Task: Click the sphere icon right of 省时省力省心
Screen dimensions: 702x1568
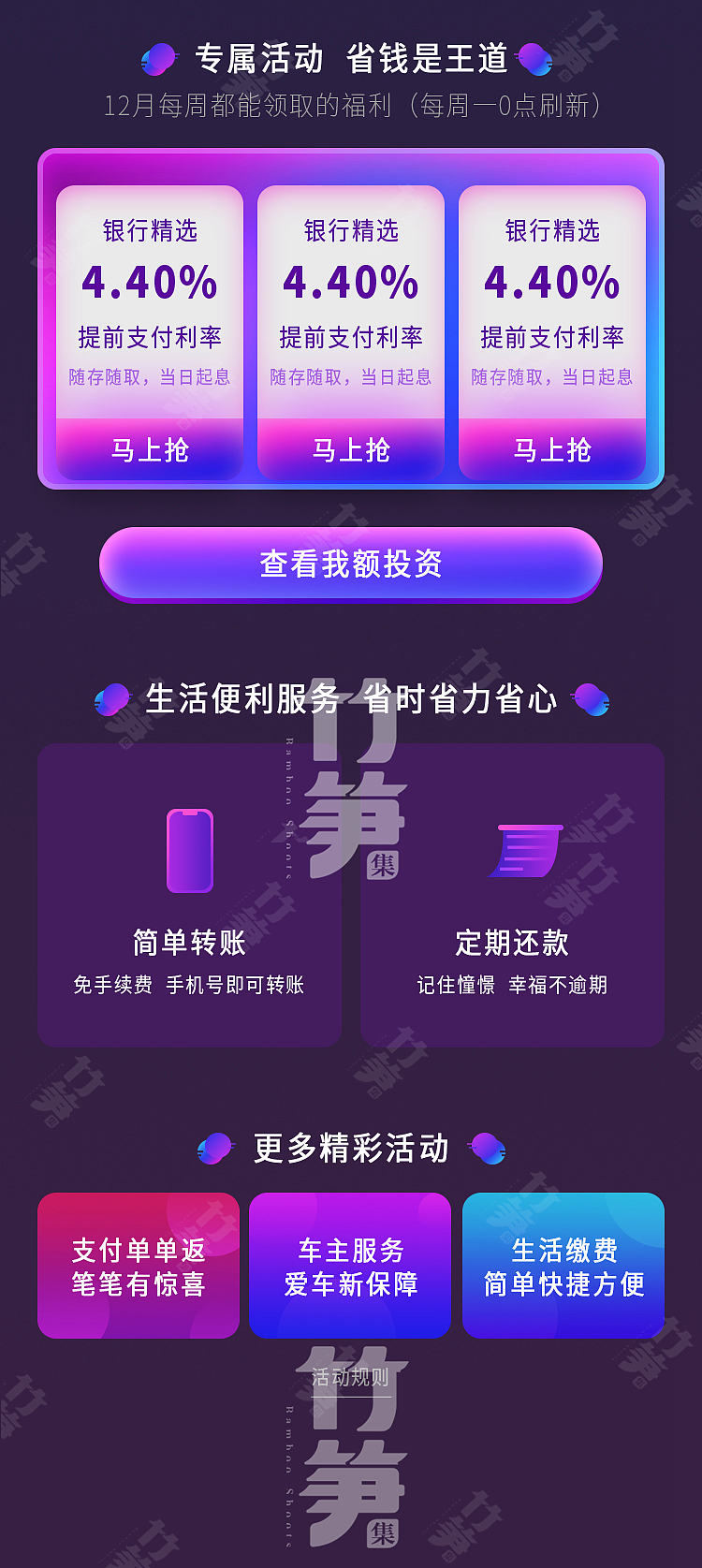Action: 591,698
